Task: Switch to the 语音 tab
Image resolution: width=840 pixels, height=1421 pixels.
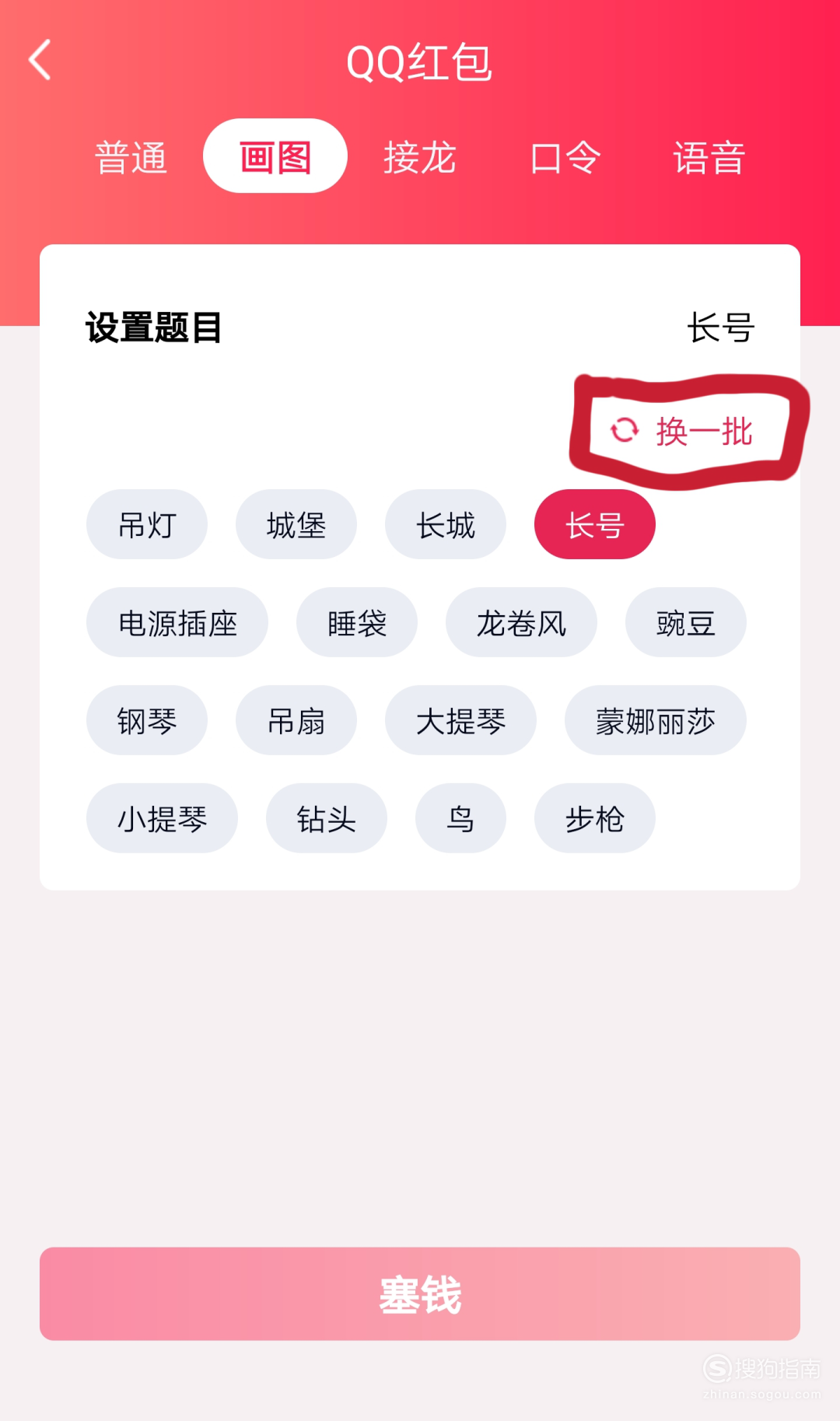Action: [709, 157]
